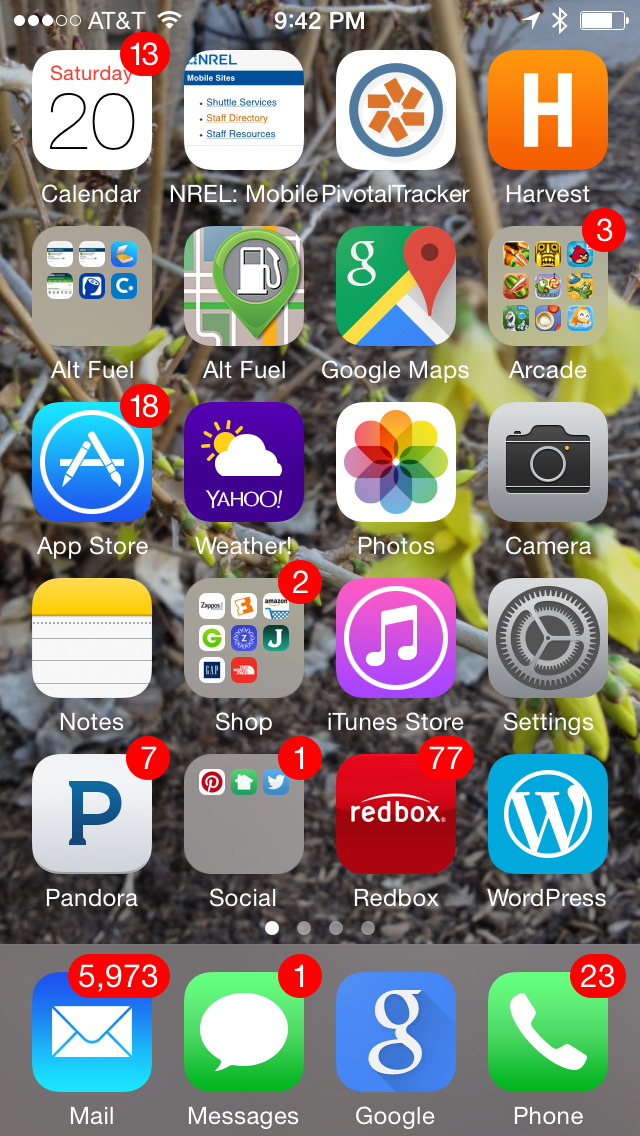
Task: Open Messages from the dock
Action: 244,1032
